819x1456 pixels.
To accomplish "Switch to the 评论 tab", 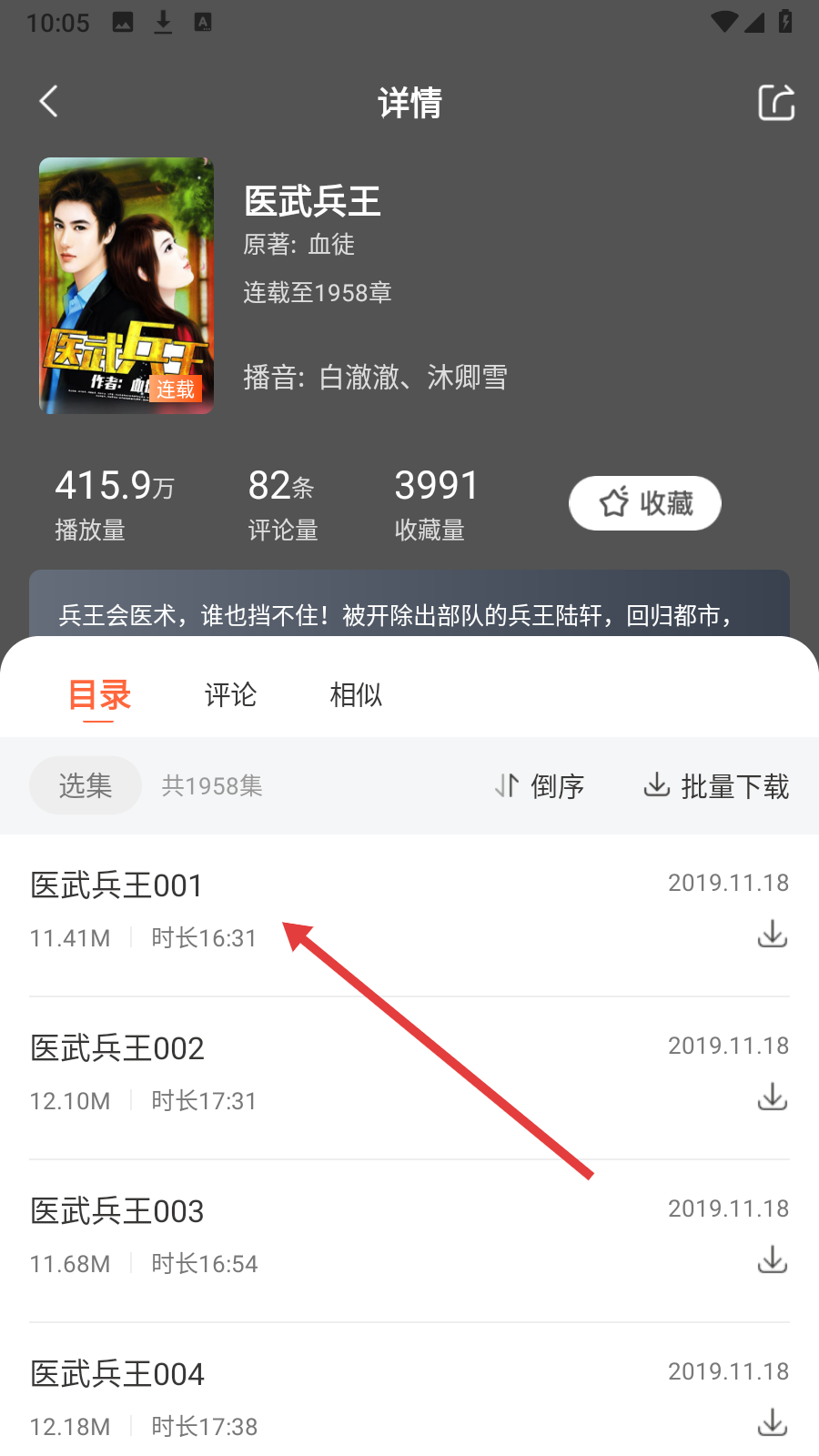I will tap(230, 695).
